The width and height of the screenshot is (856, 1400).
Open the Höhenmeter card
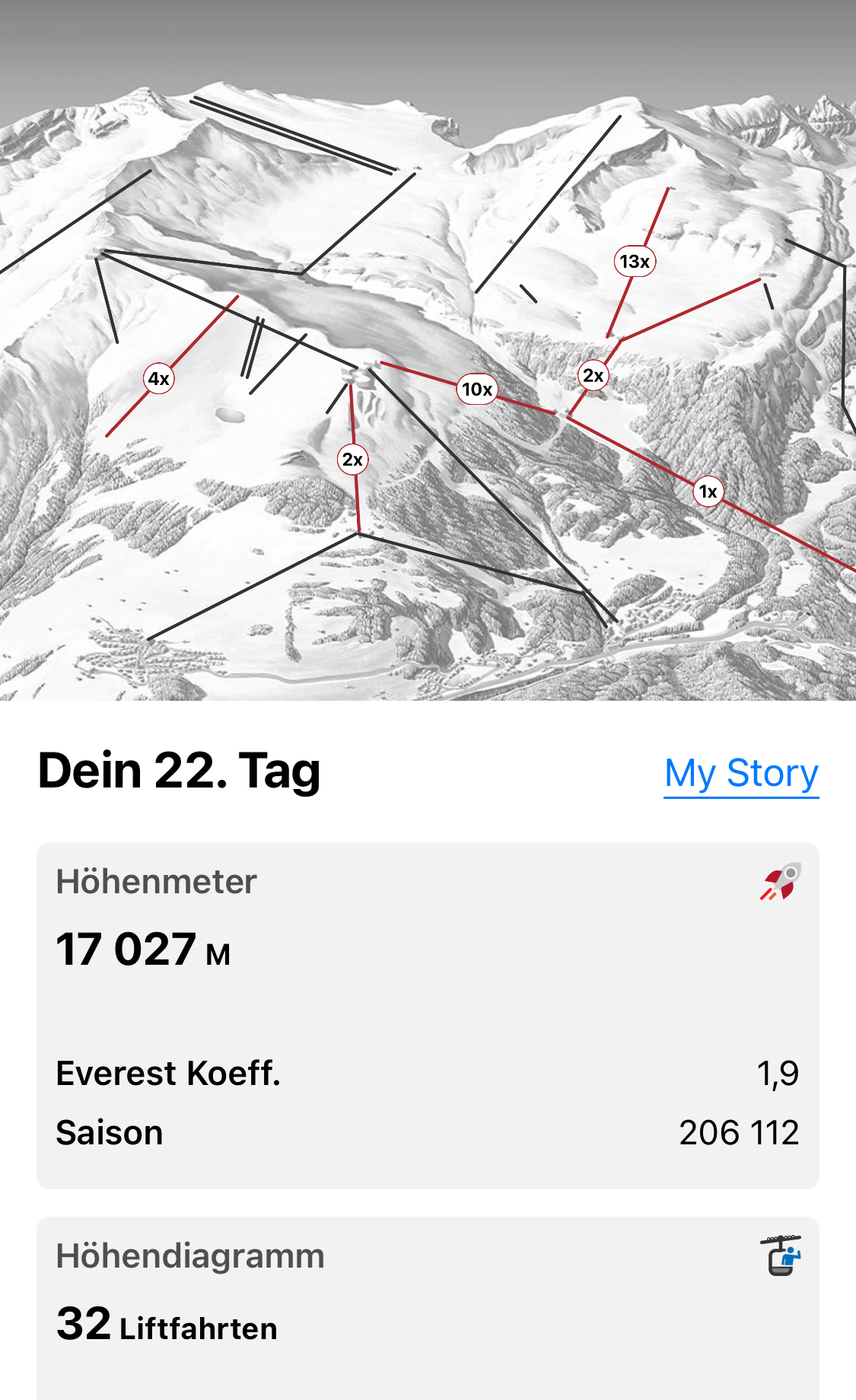[x=428, y=1014]
